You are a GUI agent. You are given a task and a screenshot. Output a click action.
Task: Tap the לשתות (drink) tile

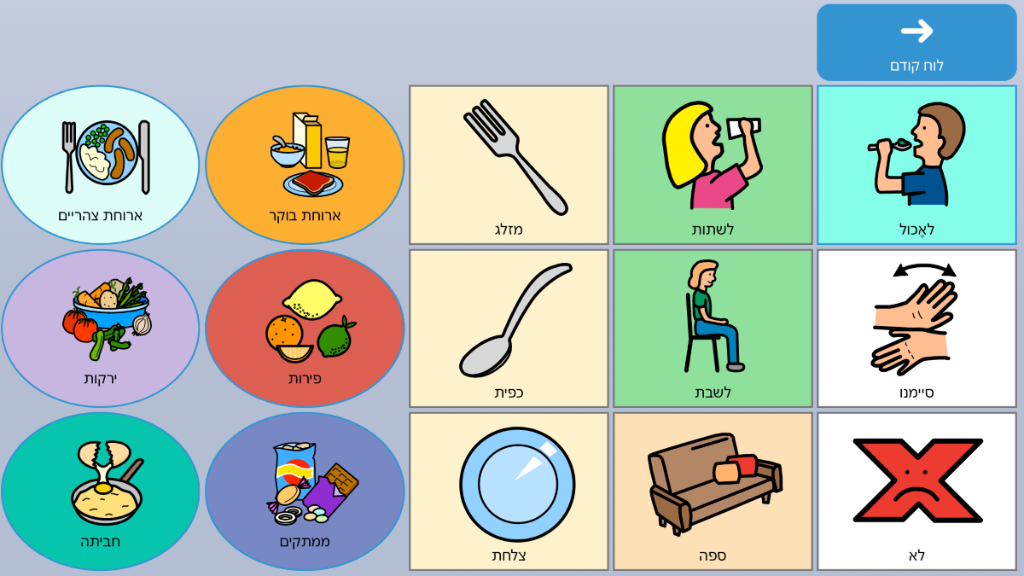pos(712,165)
